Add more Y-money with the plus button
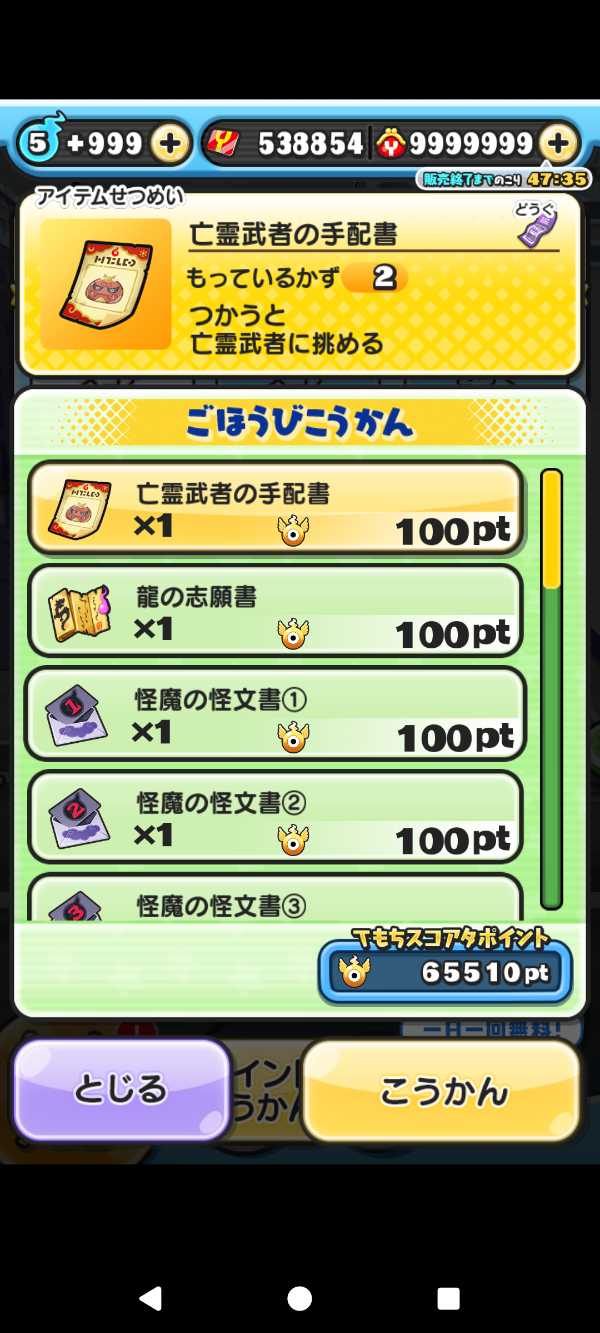 [x=559, y=144]
